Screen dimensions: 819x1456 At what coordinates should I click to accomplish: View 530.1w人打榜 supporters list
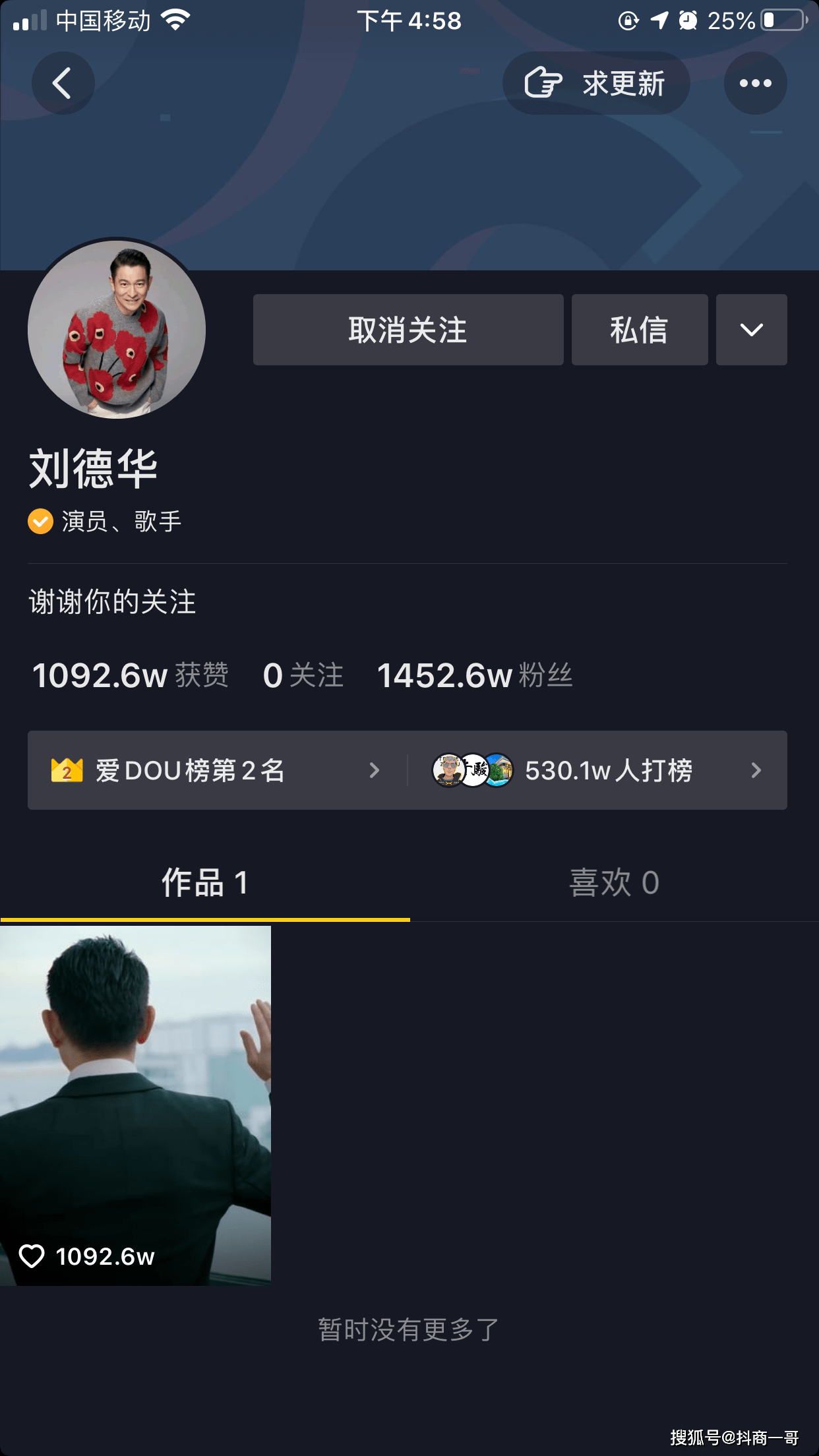597,770
